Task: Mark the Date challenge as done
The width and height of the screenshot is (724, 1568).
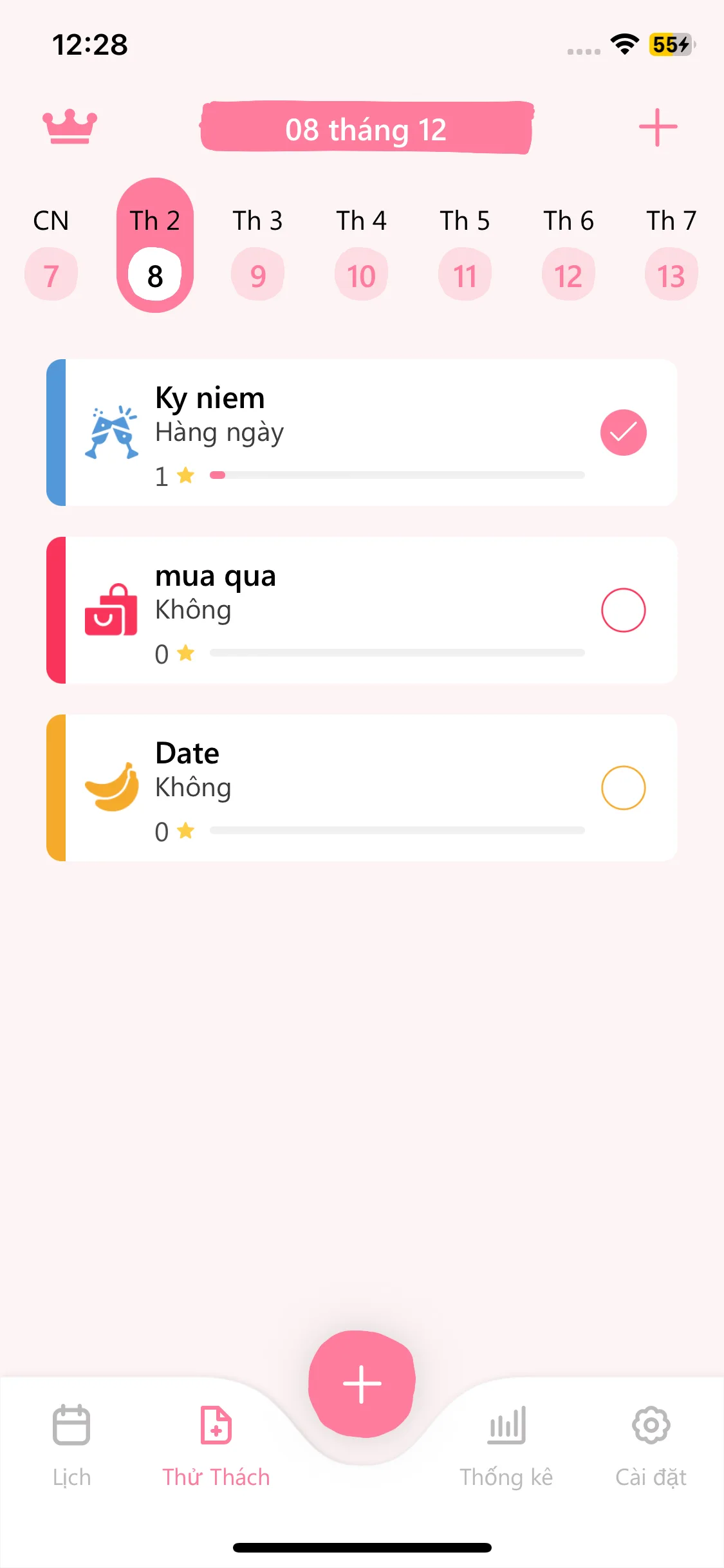Action: pos(623,788)
